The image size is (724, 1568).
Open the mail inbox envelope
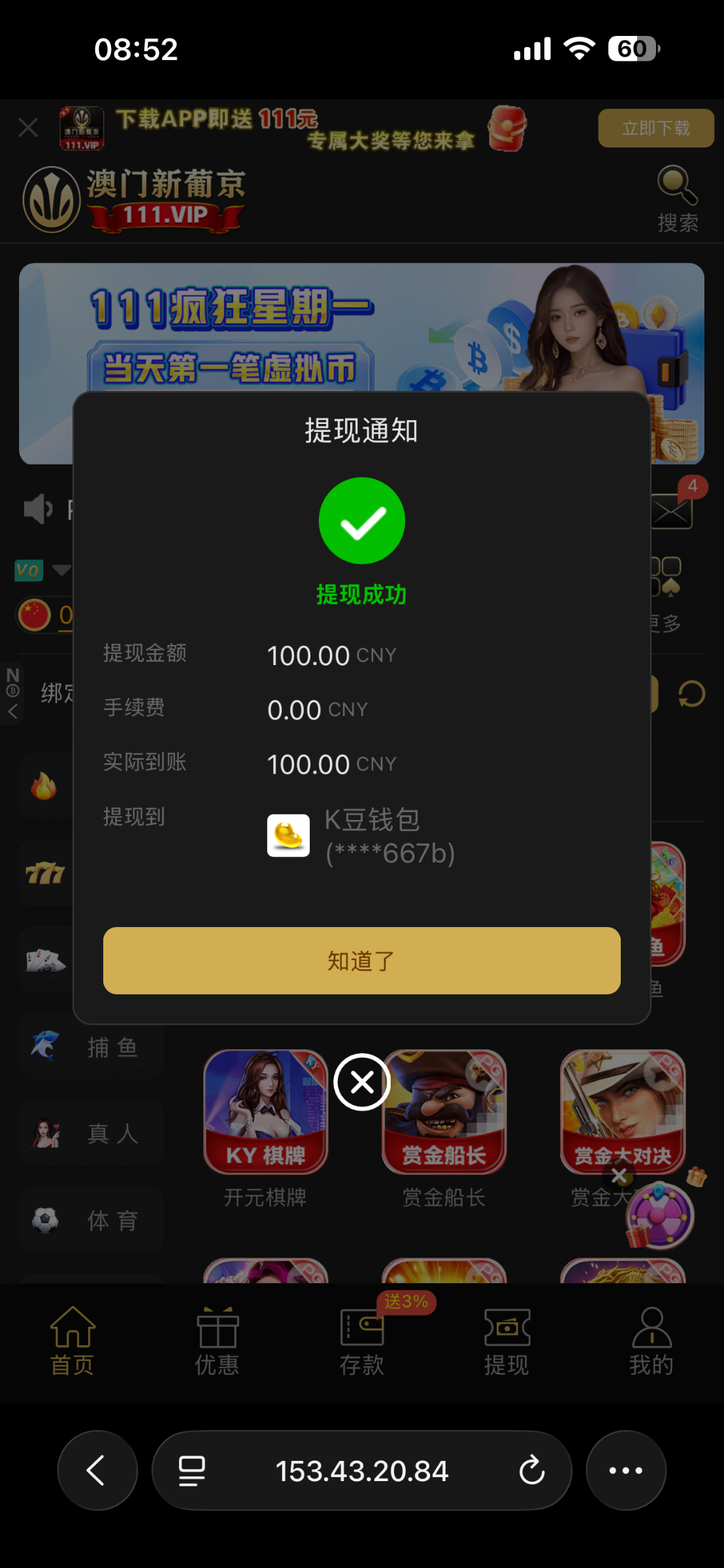[672, 511]
